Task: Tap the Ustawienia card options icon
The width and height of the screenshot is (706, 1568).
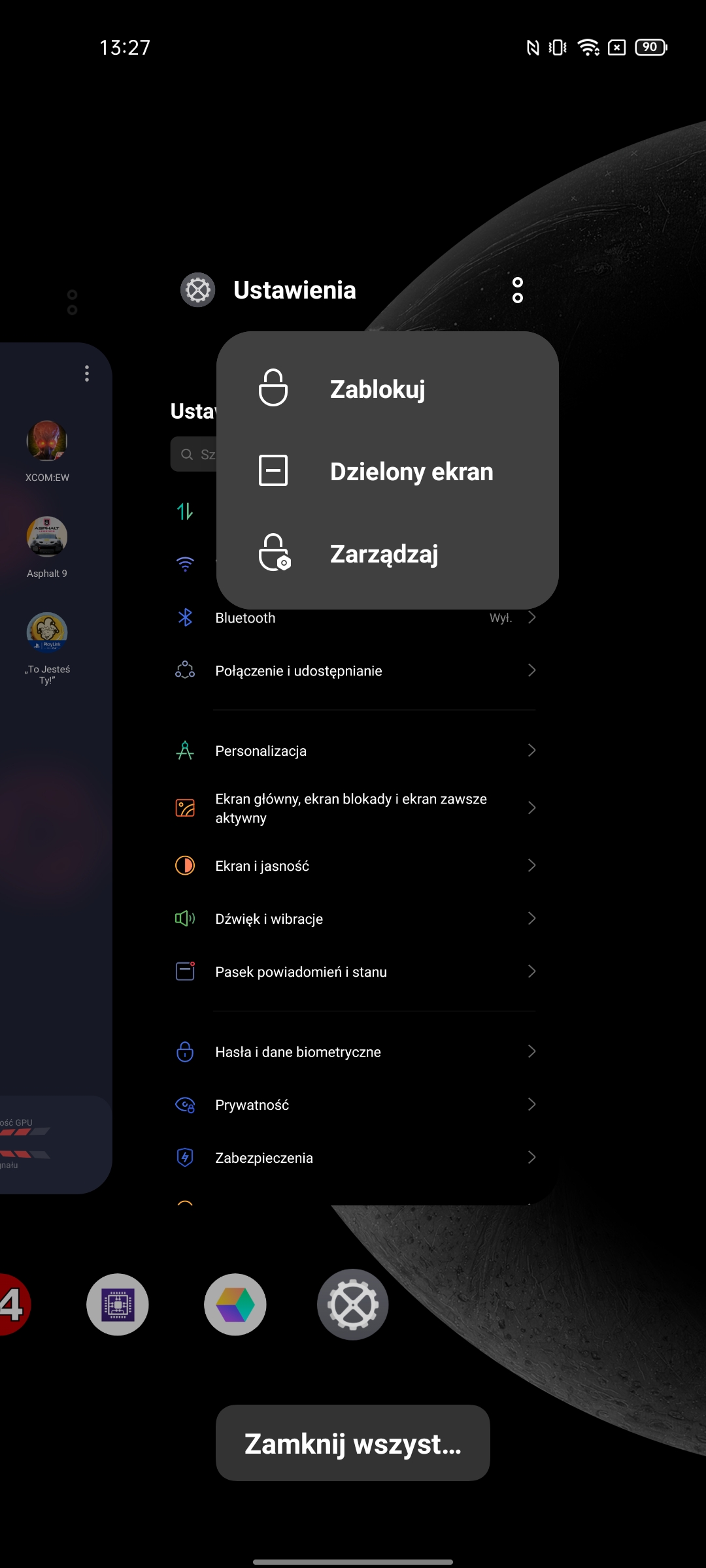Action: click(517, 290)
